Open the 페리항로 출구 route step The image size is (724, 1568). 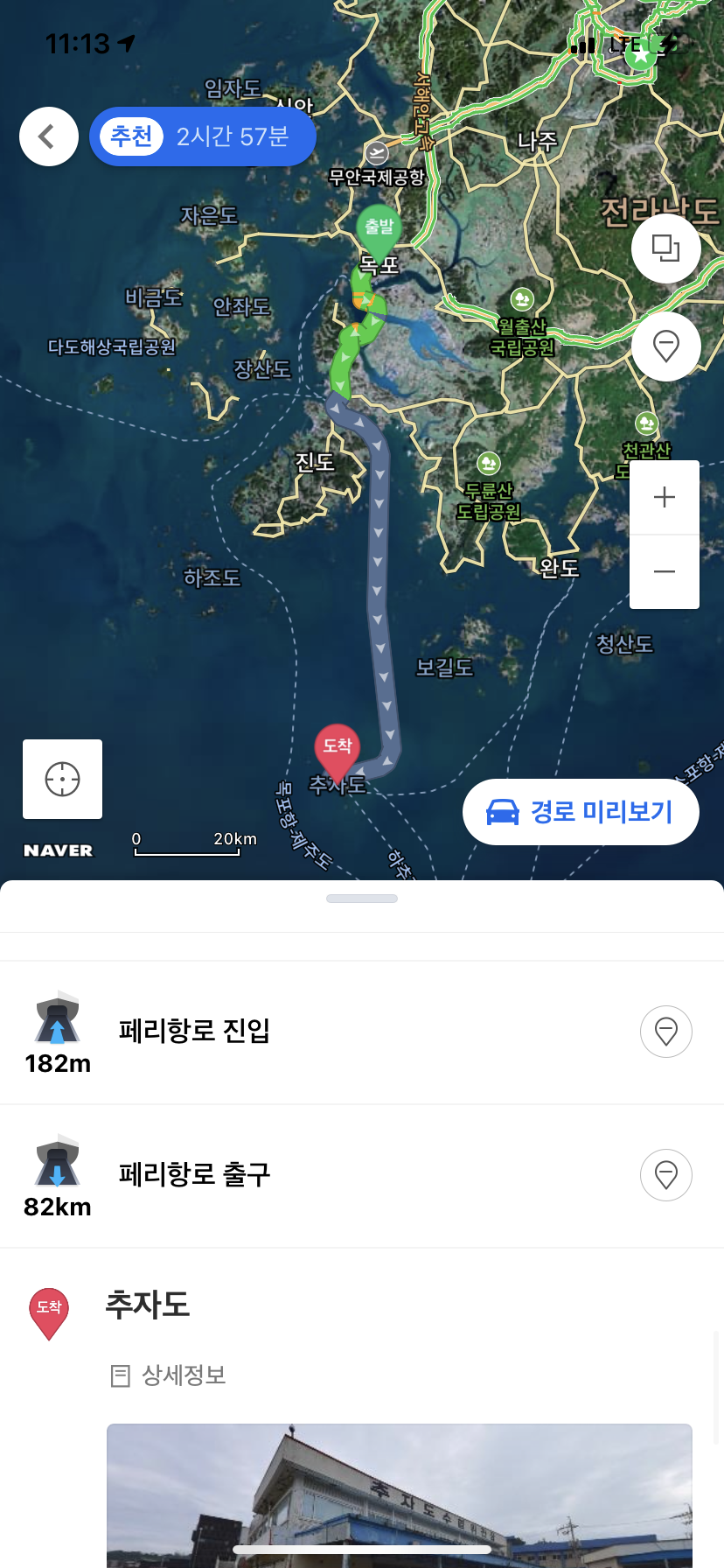(362, 1176)
